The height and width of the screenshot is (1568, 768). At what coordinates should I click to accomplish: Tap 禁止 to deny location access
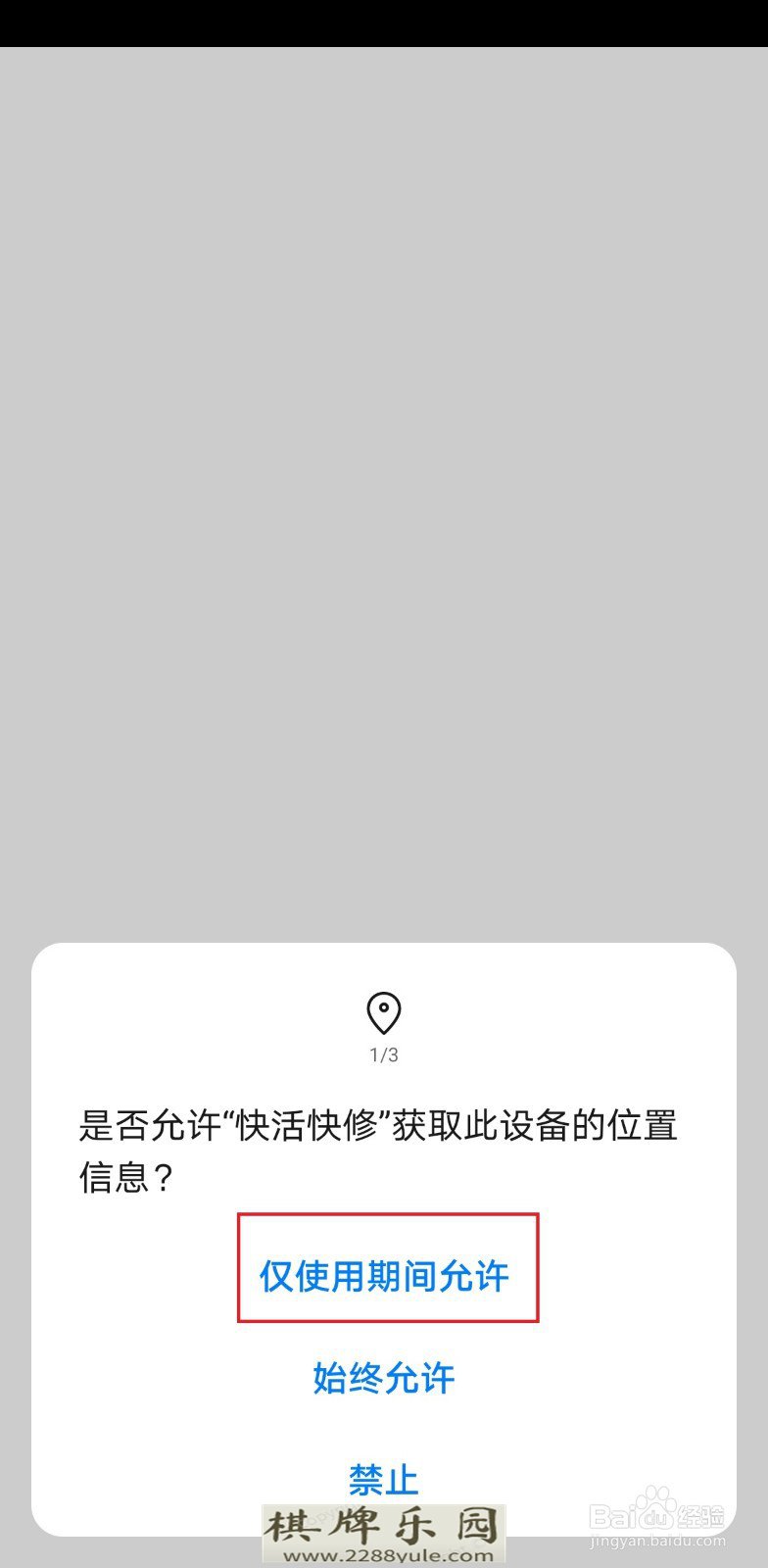pos(385,1477)
